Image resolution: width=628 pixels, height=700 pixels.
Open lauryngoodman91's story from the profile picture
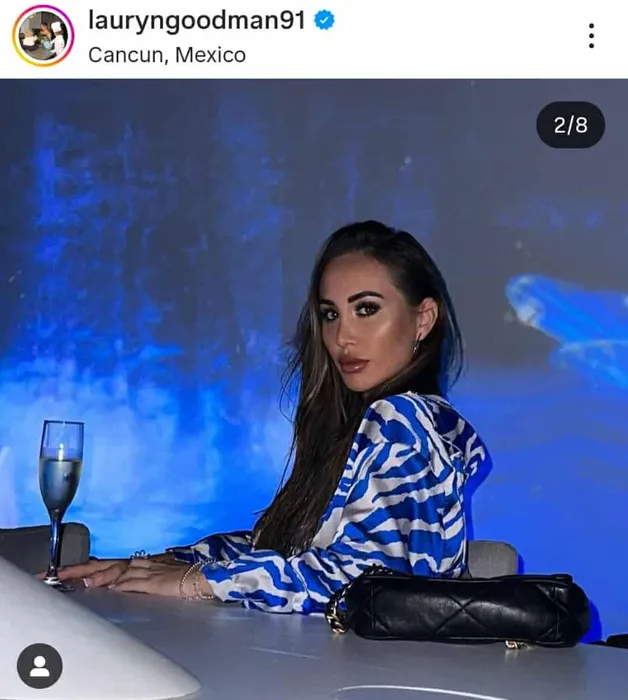[43, 36]
